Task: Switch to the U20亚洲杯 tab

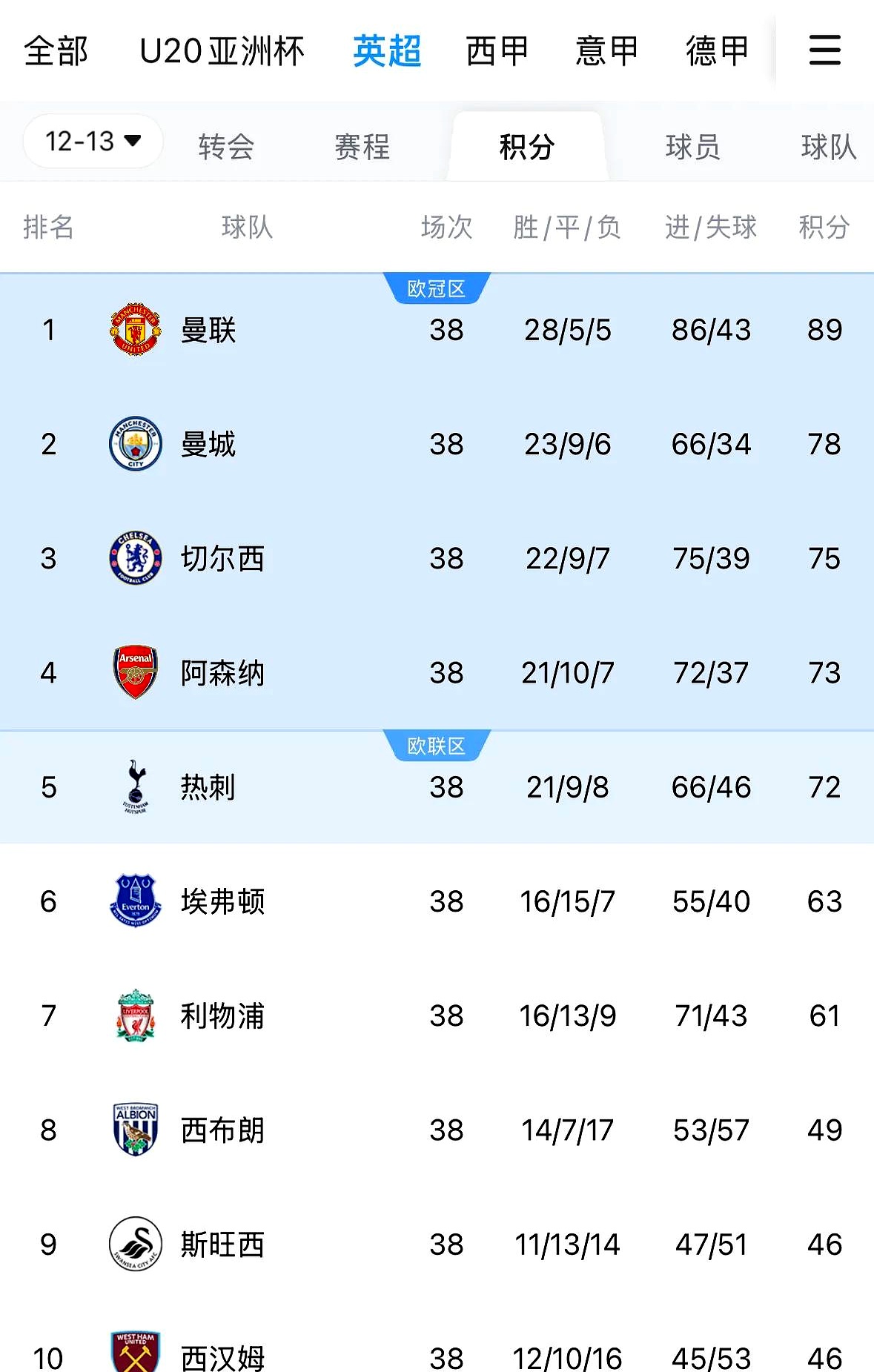Action: 222,51
